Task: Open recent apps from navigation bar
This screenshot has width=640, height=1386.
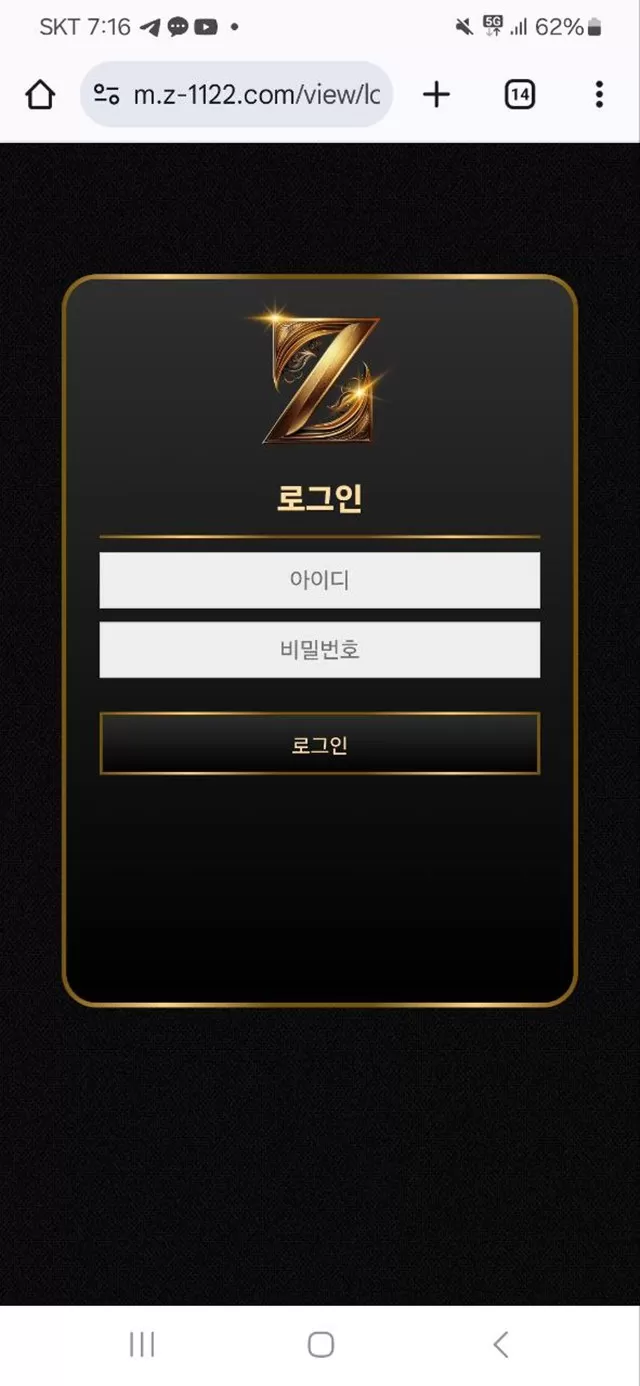Action: 142,1345
